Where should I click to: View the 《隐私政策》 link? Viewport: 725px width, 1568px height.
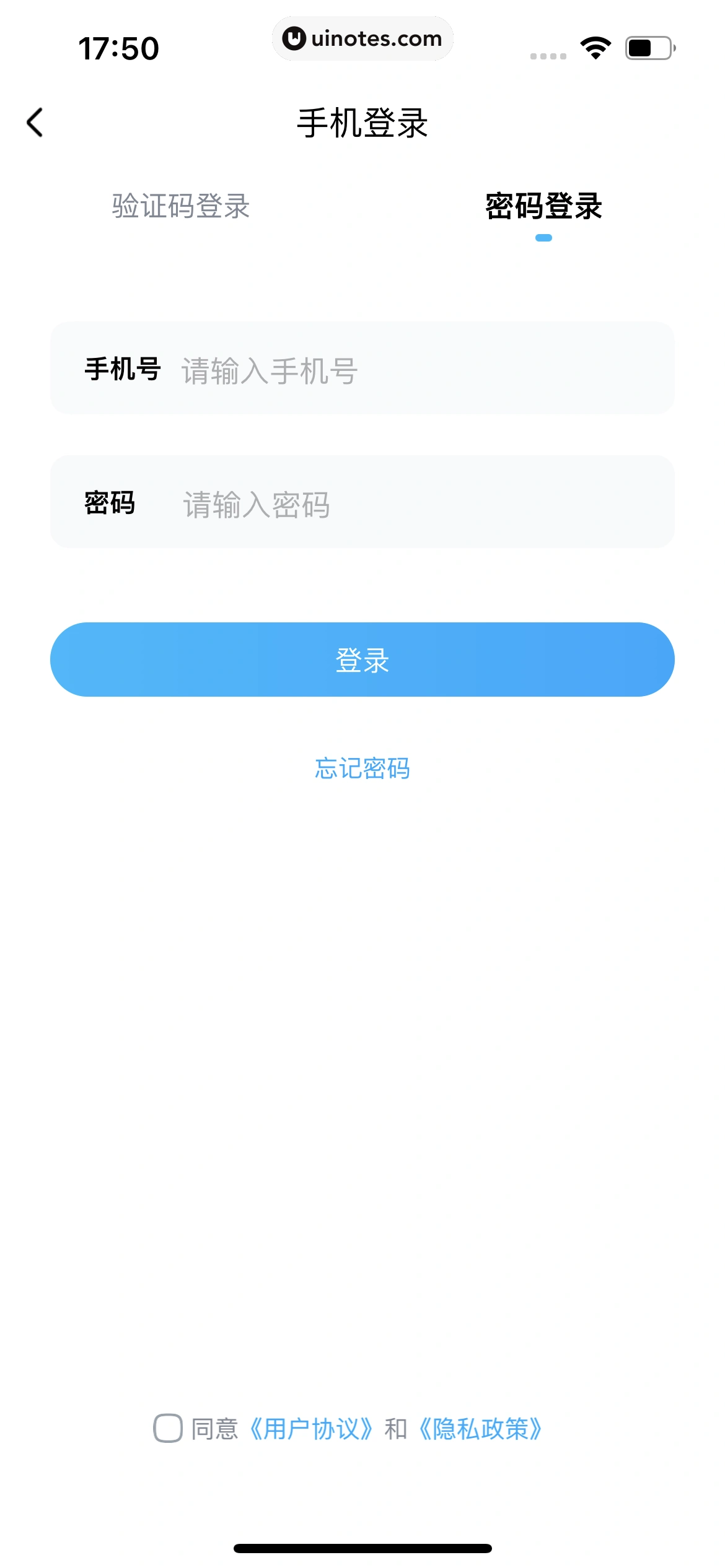pyautogui.click(x=481, y=1429)
